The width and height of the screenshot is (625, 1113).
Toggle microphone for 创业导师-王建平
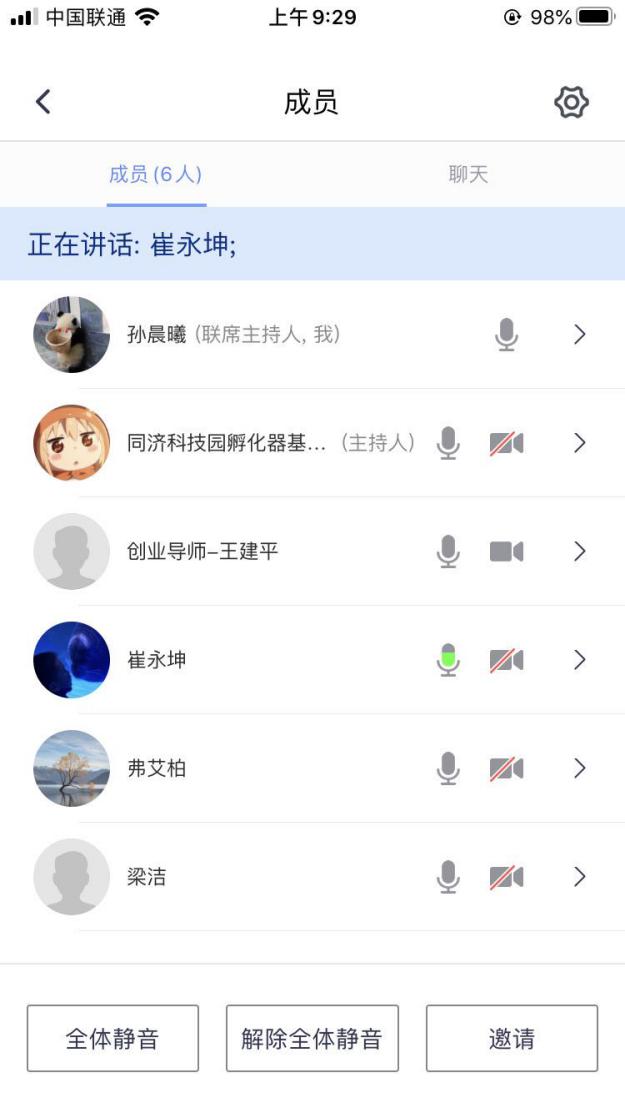pos(449,552)
